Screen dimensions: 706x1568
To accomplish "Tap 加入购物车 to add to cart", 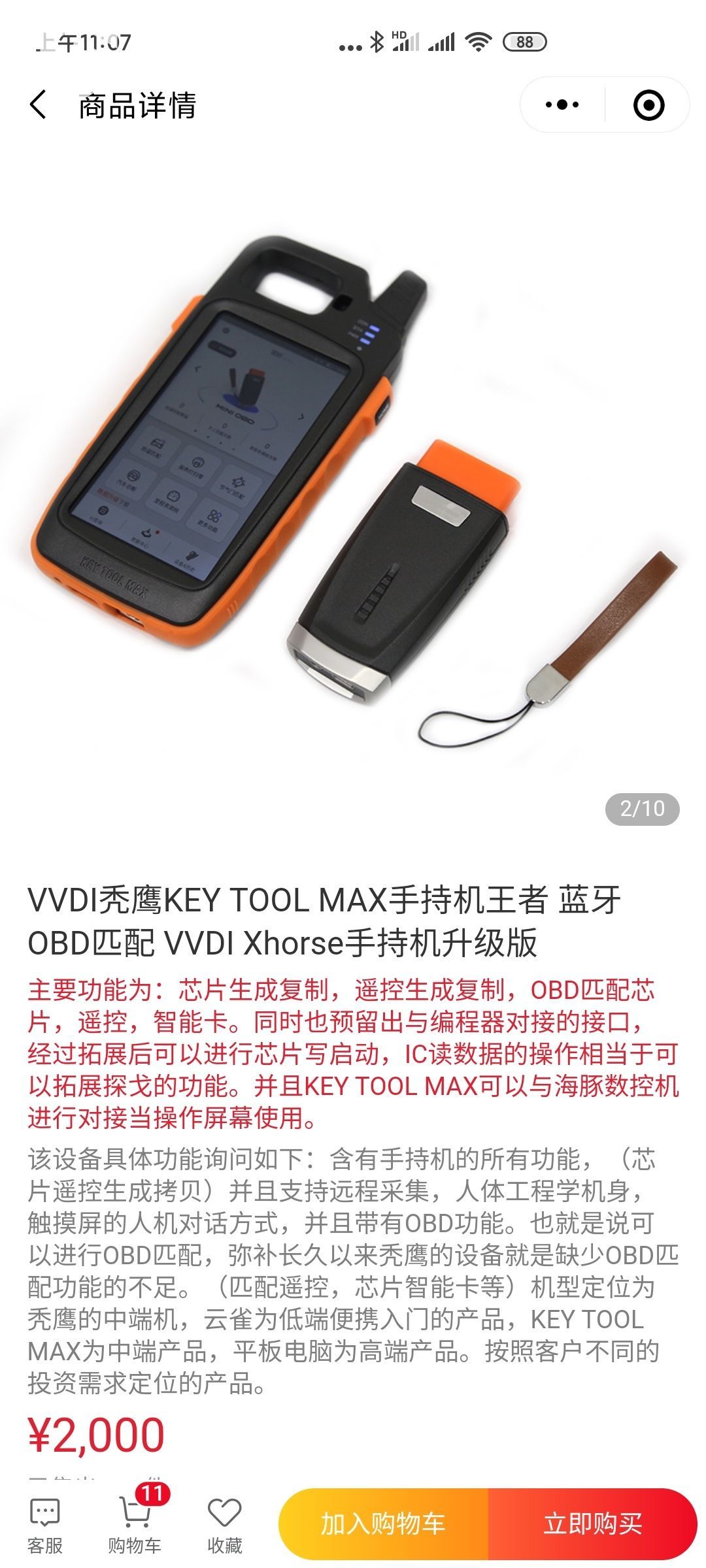I will [383, 1524].
